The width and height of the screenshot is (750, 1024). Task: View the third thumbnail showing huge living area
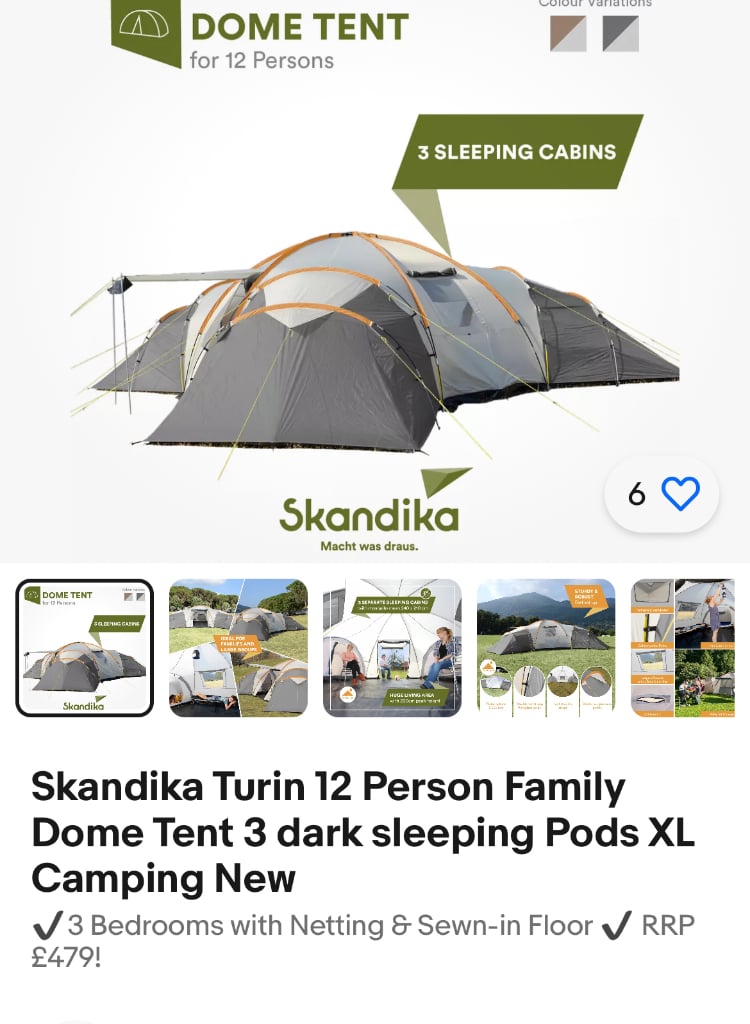point(392,648)
